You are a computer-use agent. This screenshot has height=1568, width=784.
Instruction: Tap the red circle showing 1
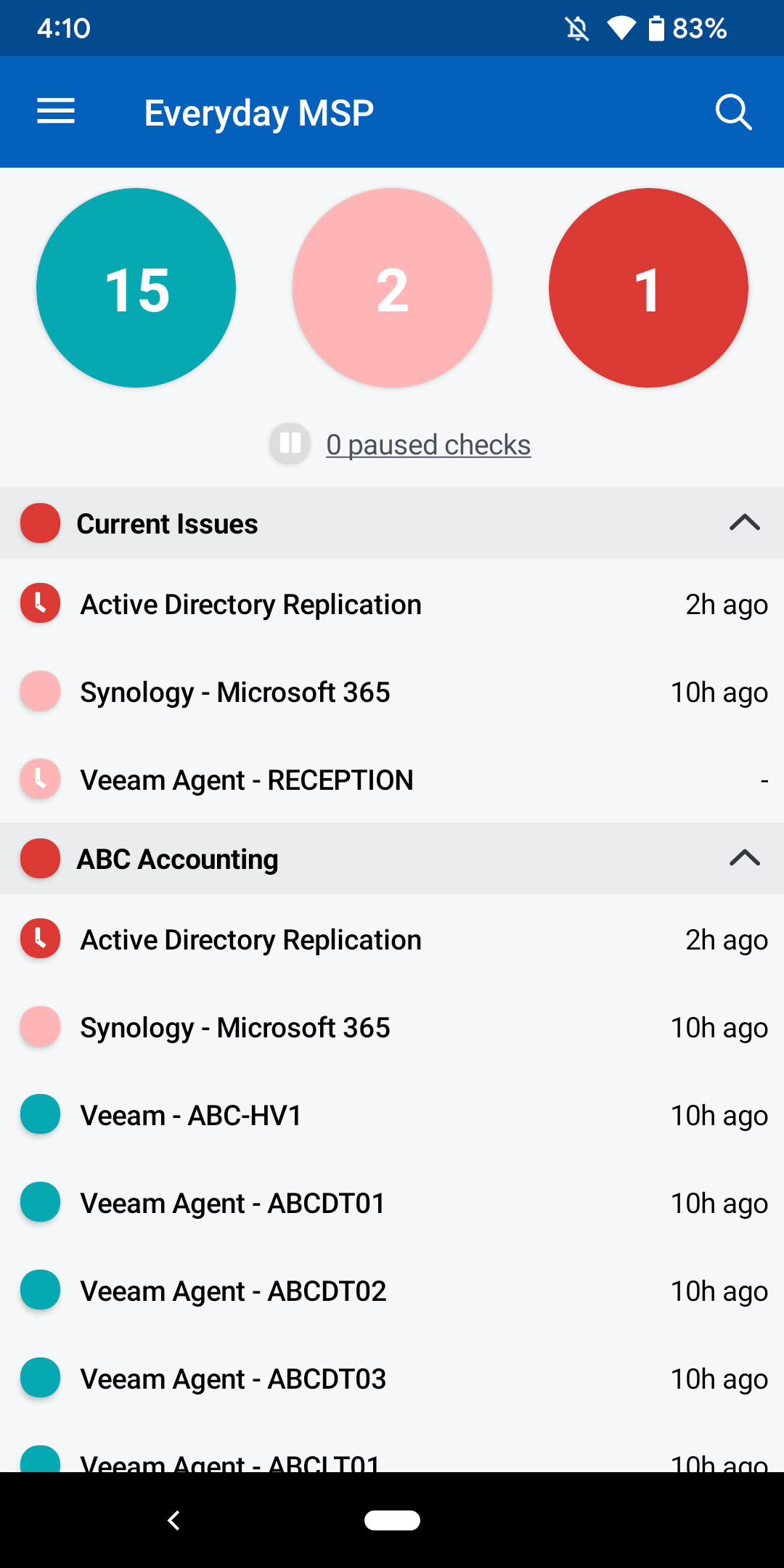tap(648, 288)
